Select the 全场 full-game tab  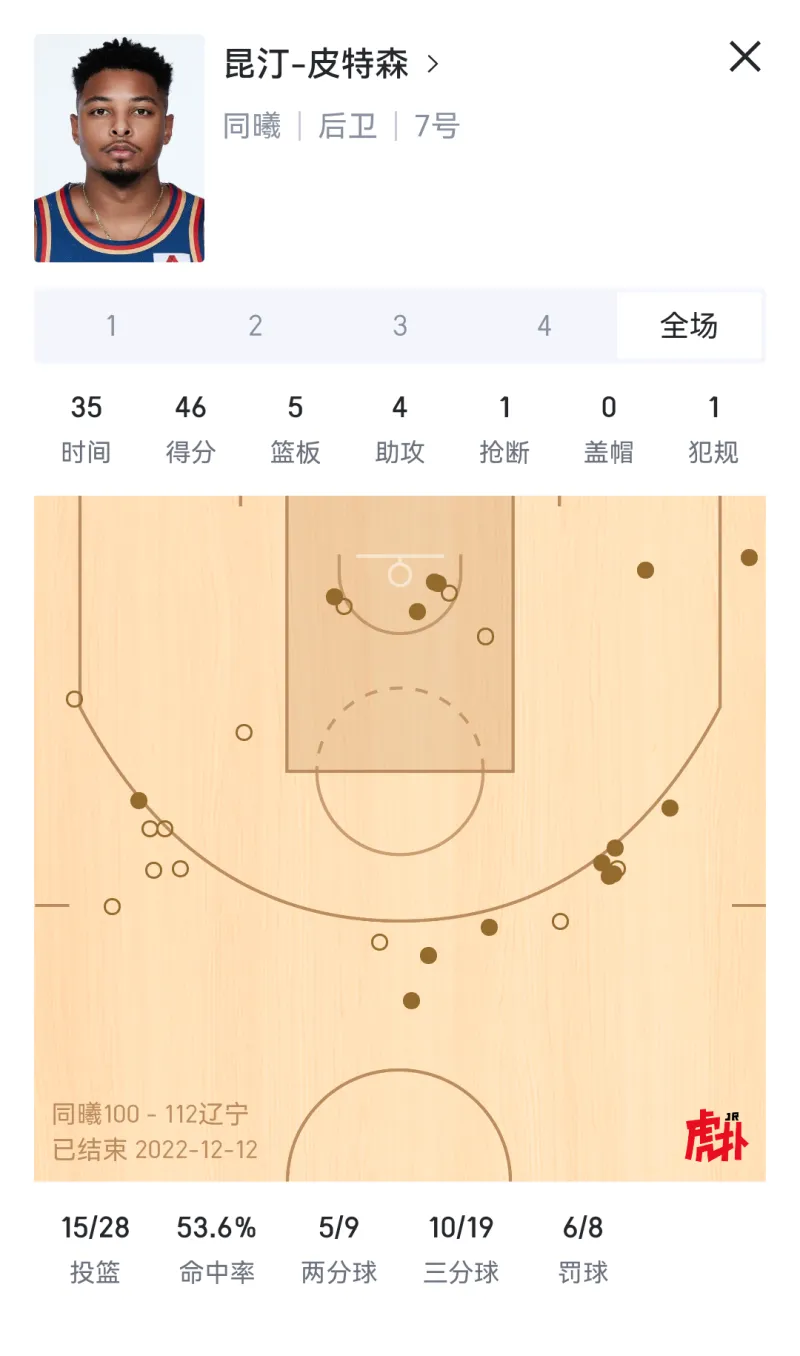pyautogui.click(x=689, y=326)
